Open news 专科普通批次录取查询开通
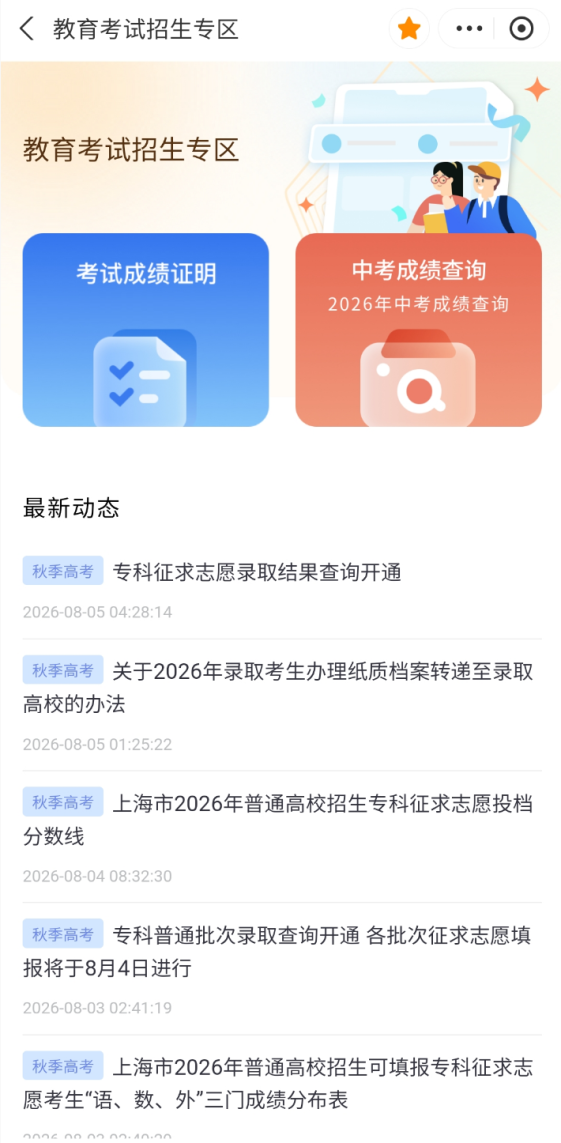The height and width of the screenshot is (1143, 561). coord(282,968)
